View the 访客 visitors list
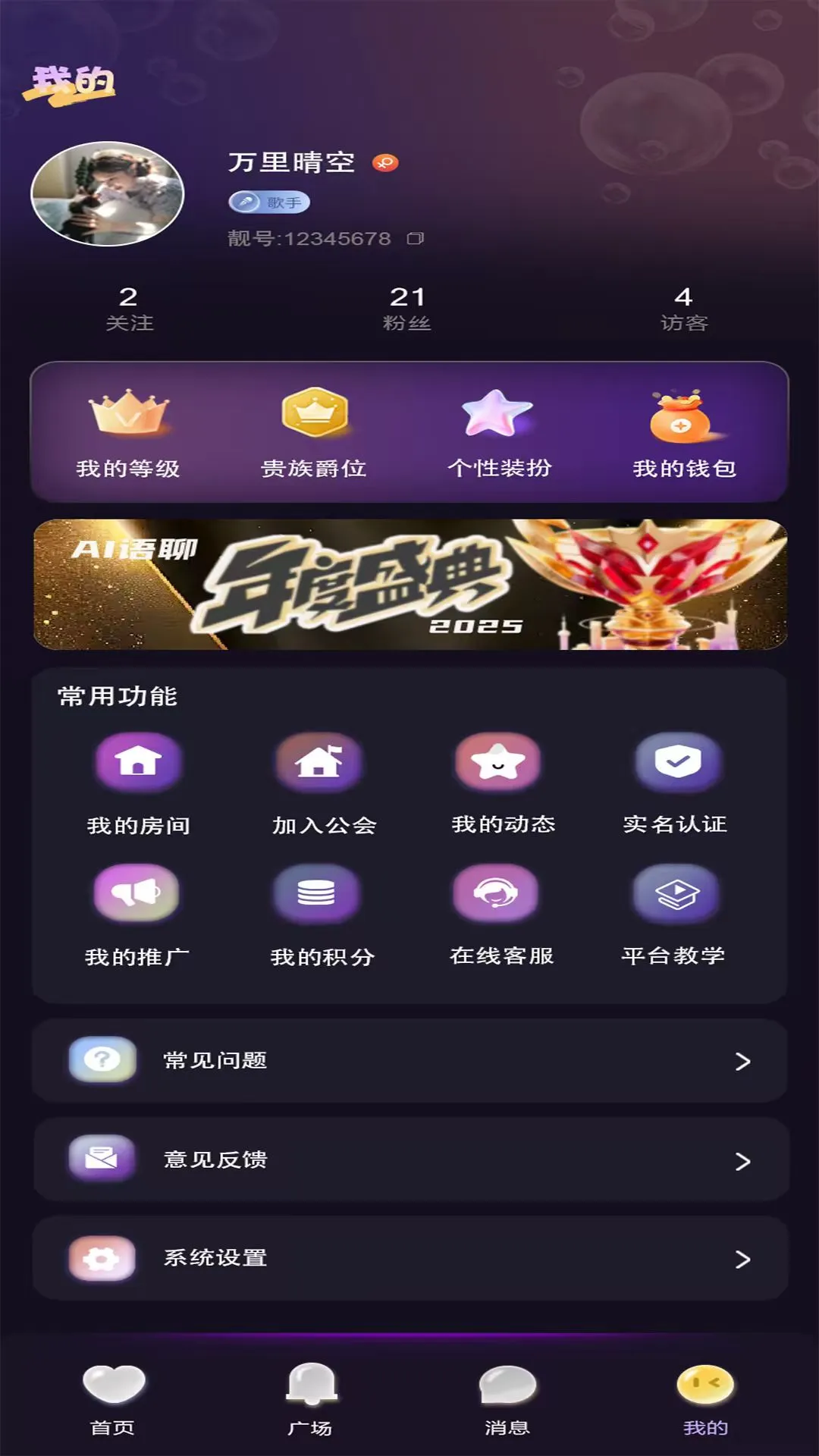 pyautogui.click(x=683, y=309)
